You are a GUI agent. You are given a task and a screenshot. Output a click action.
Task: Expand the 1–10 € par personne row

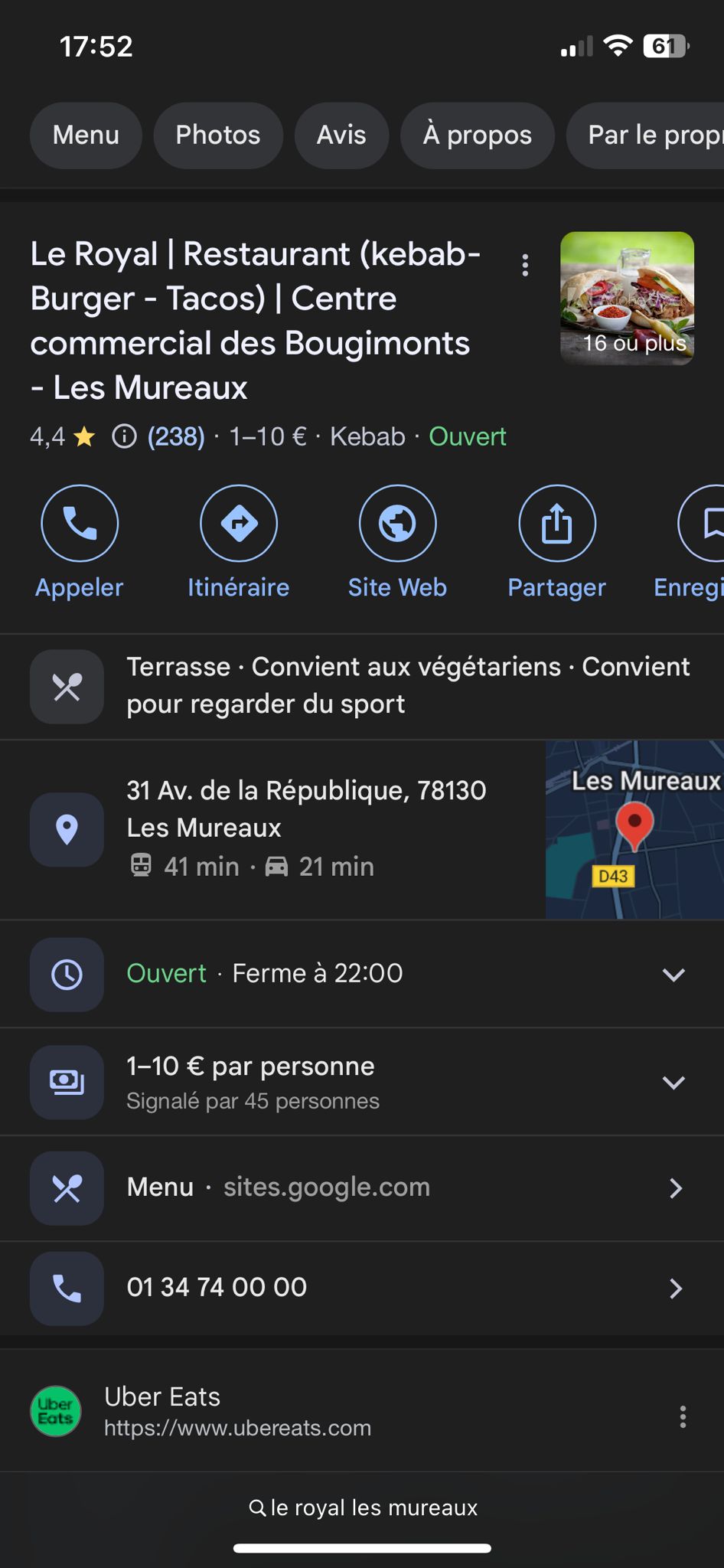coord(673,1082)
